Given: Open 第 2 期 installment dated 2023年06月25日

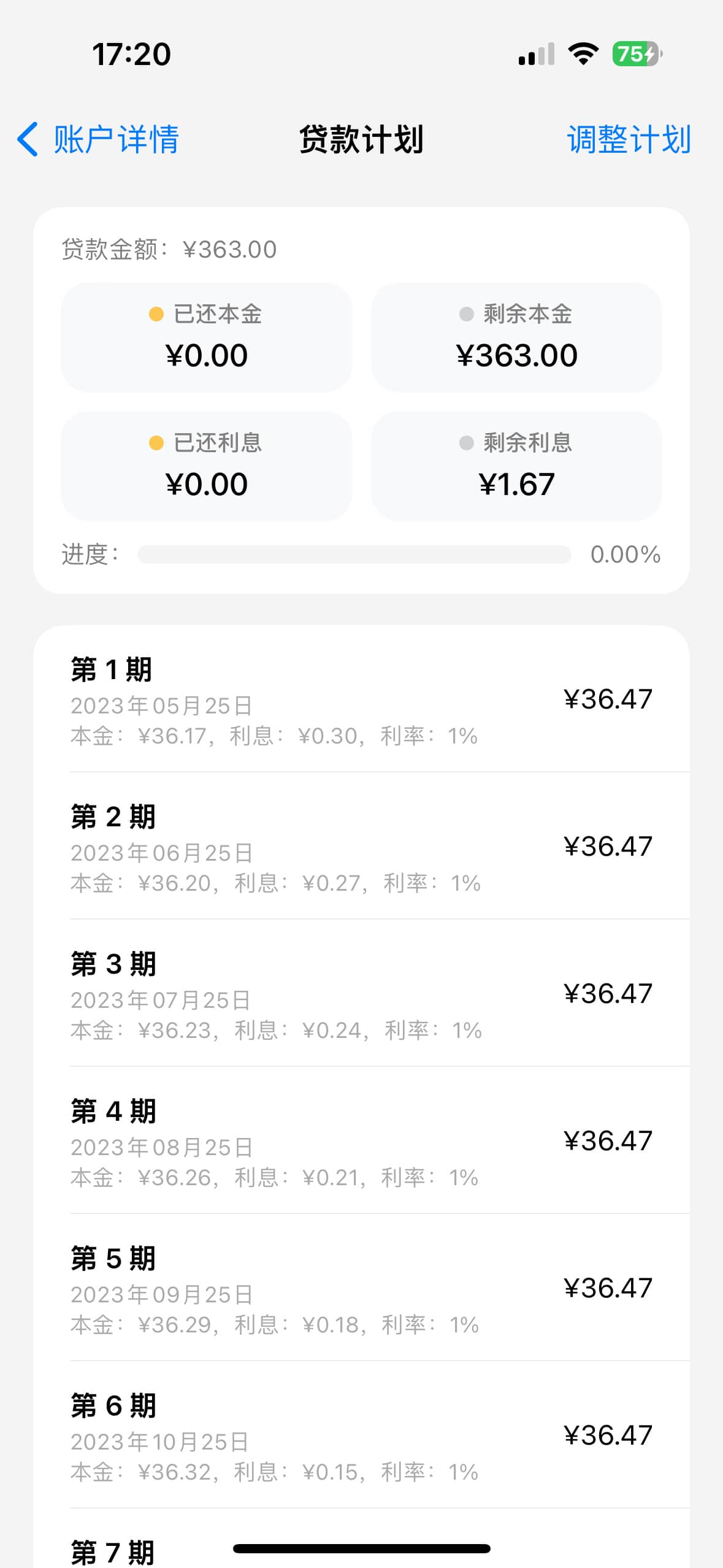Looking at the screenshot, I should pyautogui.click(x=361, y=846).
